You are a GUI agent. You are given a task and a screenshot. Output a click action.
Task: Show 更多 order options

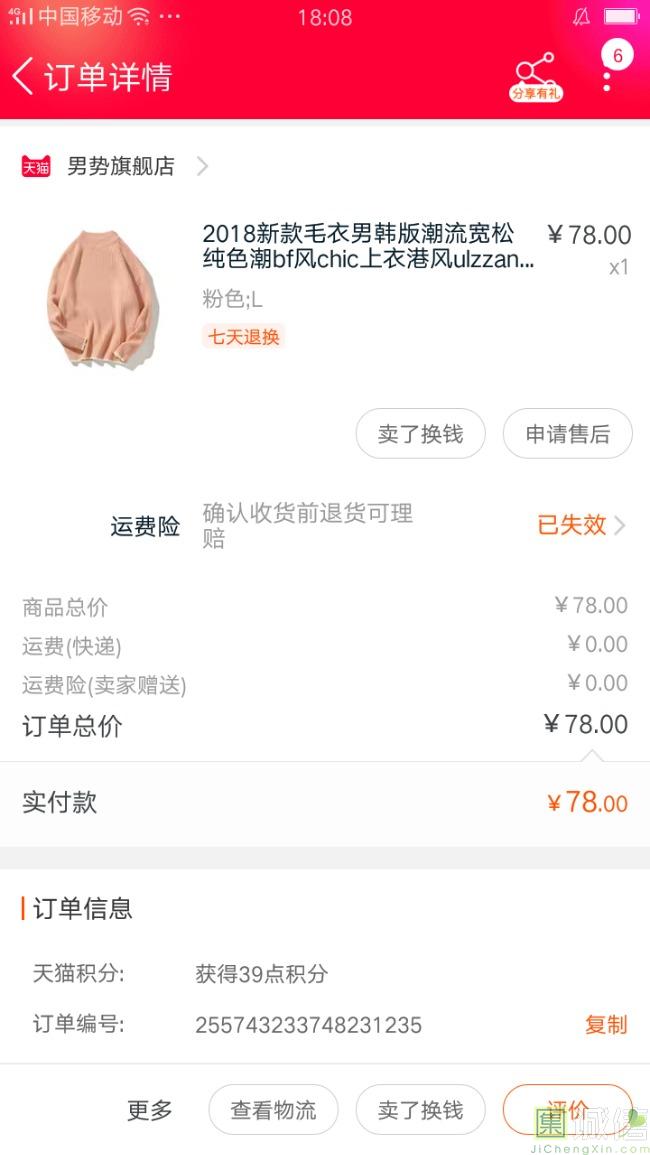[150, 1109]
